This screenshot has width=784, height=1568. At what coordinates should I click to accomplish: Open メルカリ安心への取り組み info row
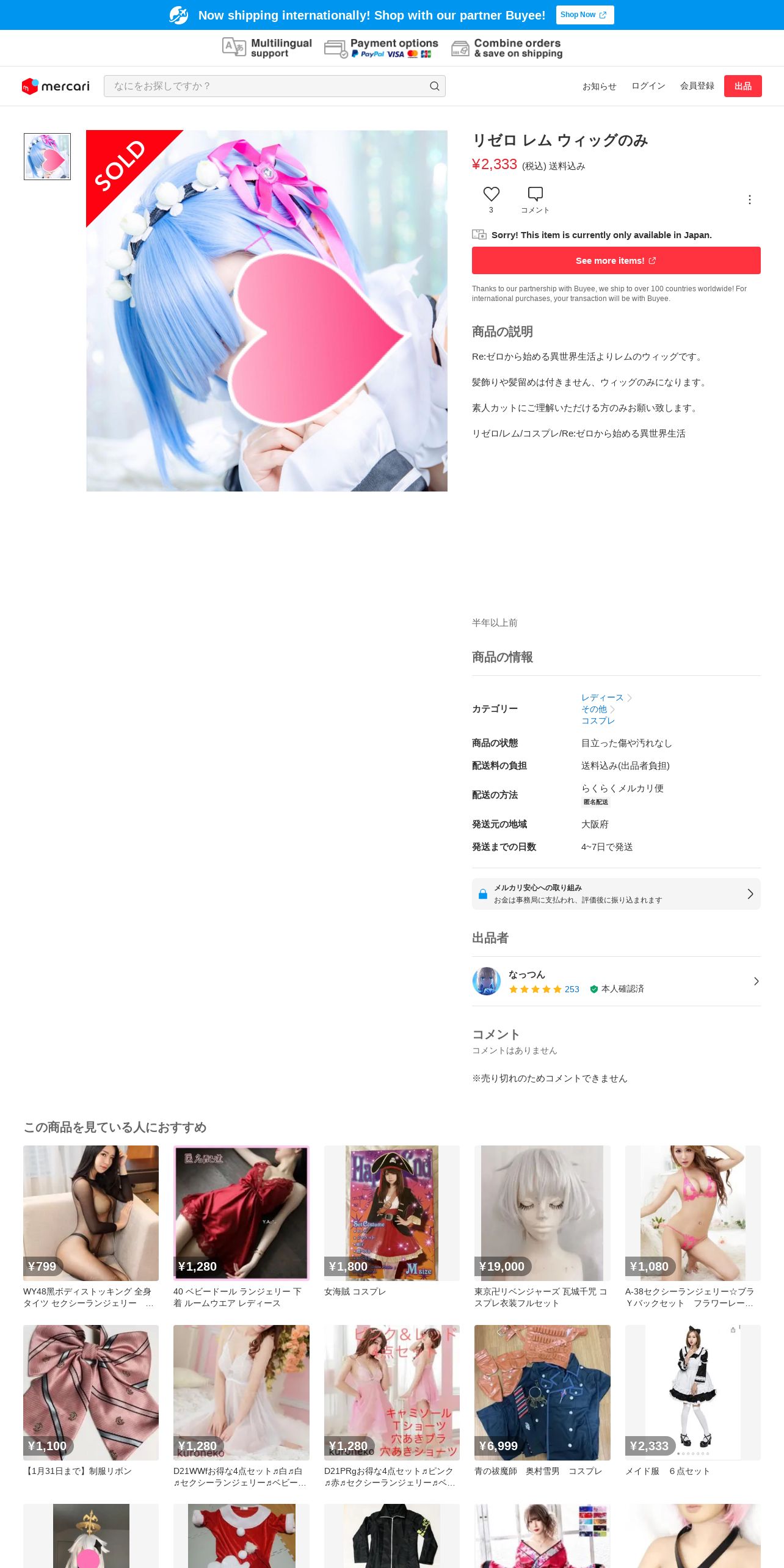pyautogui.click(x=615, y=894)
